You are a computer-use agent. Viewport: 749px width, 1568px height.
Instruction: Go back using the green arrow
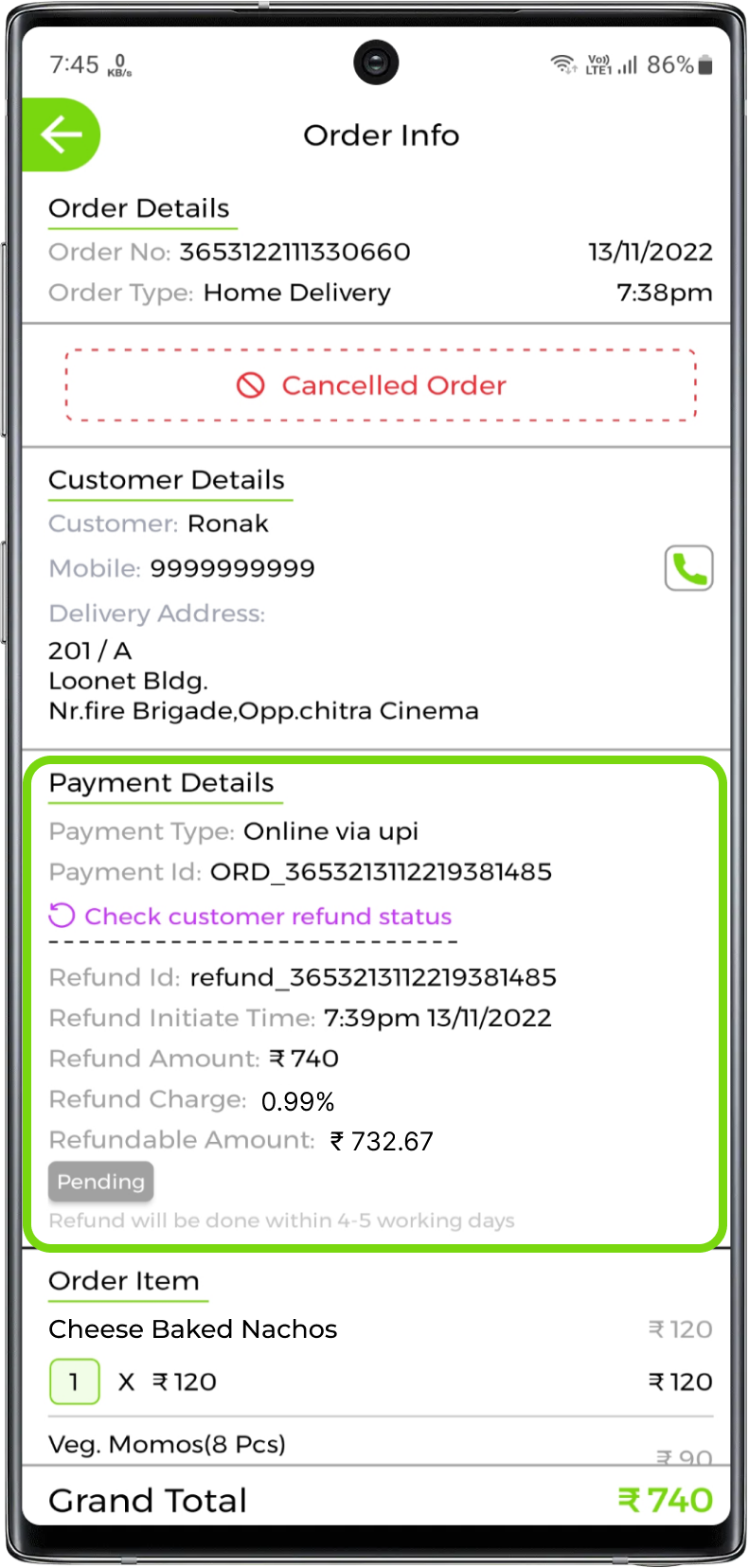coord(61,135)
